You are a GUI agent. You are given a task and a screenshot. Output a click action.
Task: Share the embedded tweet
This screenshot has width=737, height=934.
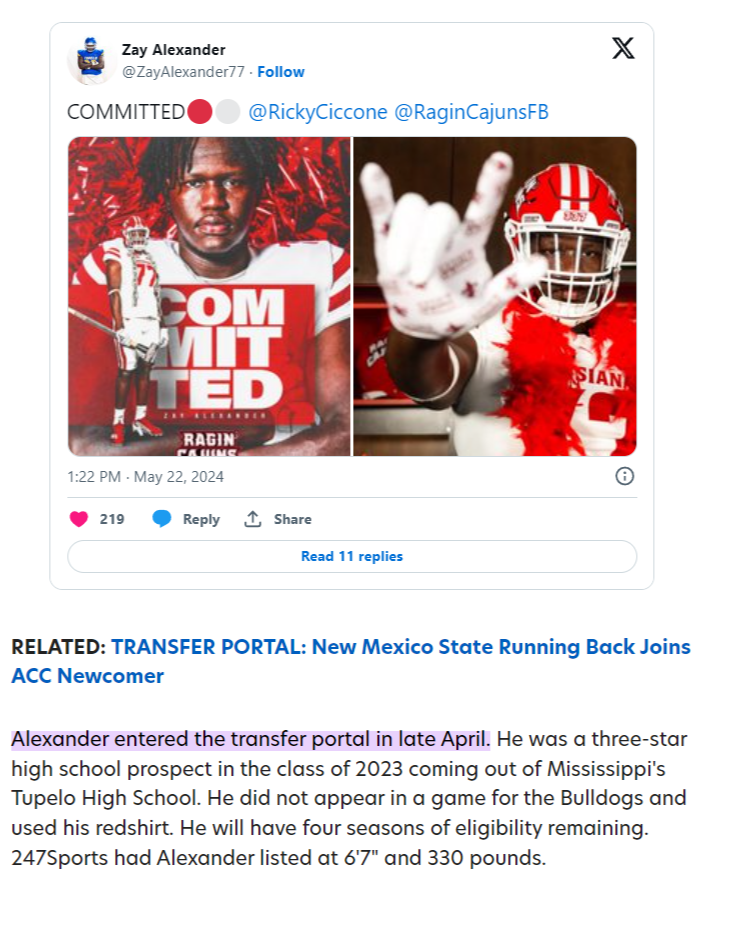[x=278, y=519]
